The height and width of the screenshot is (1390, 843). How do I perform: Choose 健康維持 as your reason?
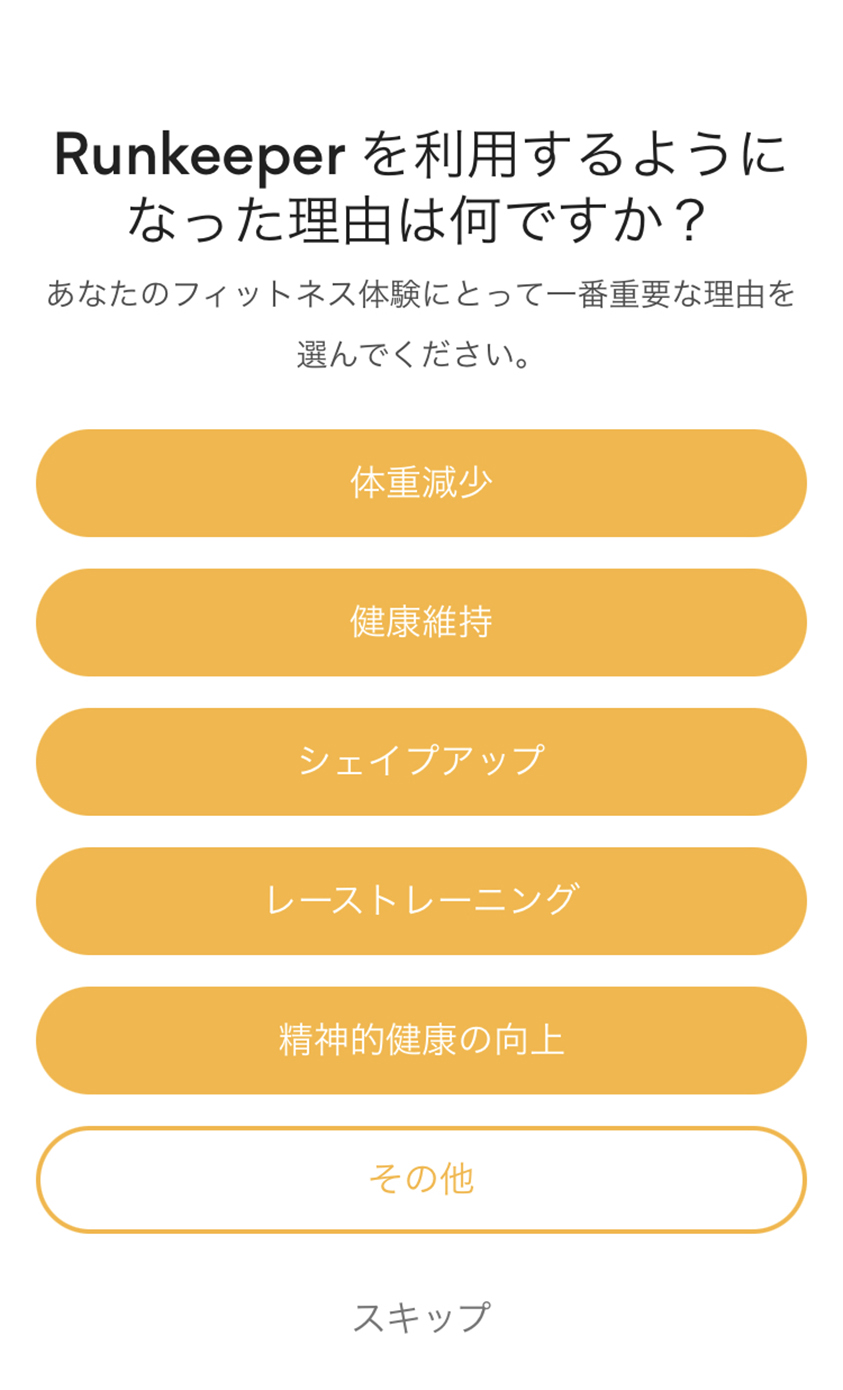[x=421, y=622]
